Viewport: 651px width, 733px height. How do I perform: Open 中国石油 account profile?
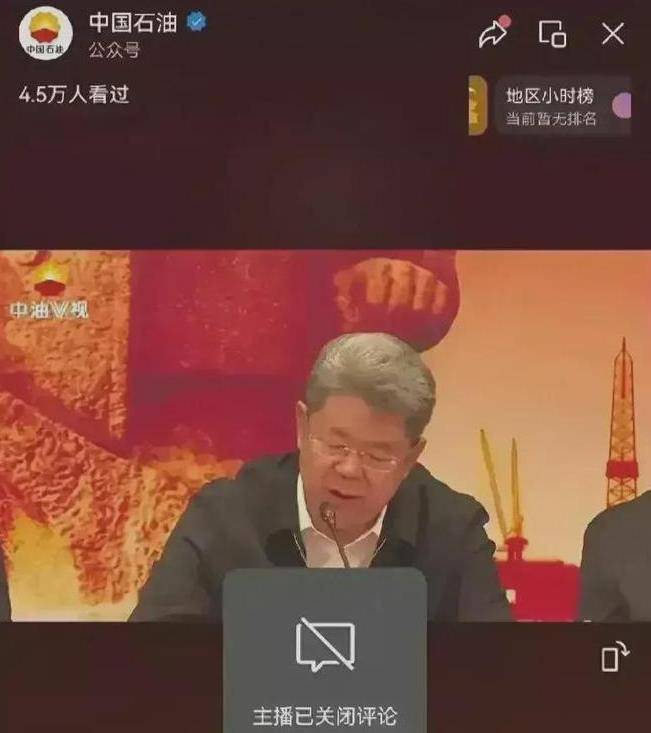tap(45, 34)
